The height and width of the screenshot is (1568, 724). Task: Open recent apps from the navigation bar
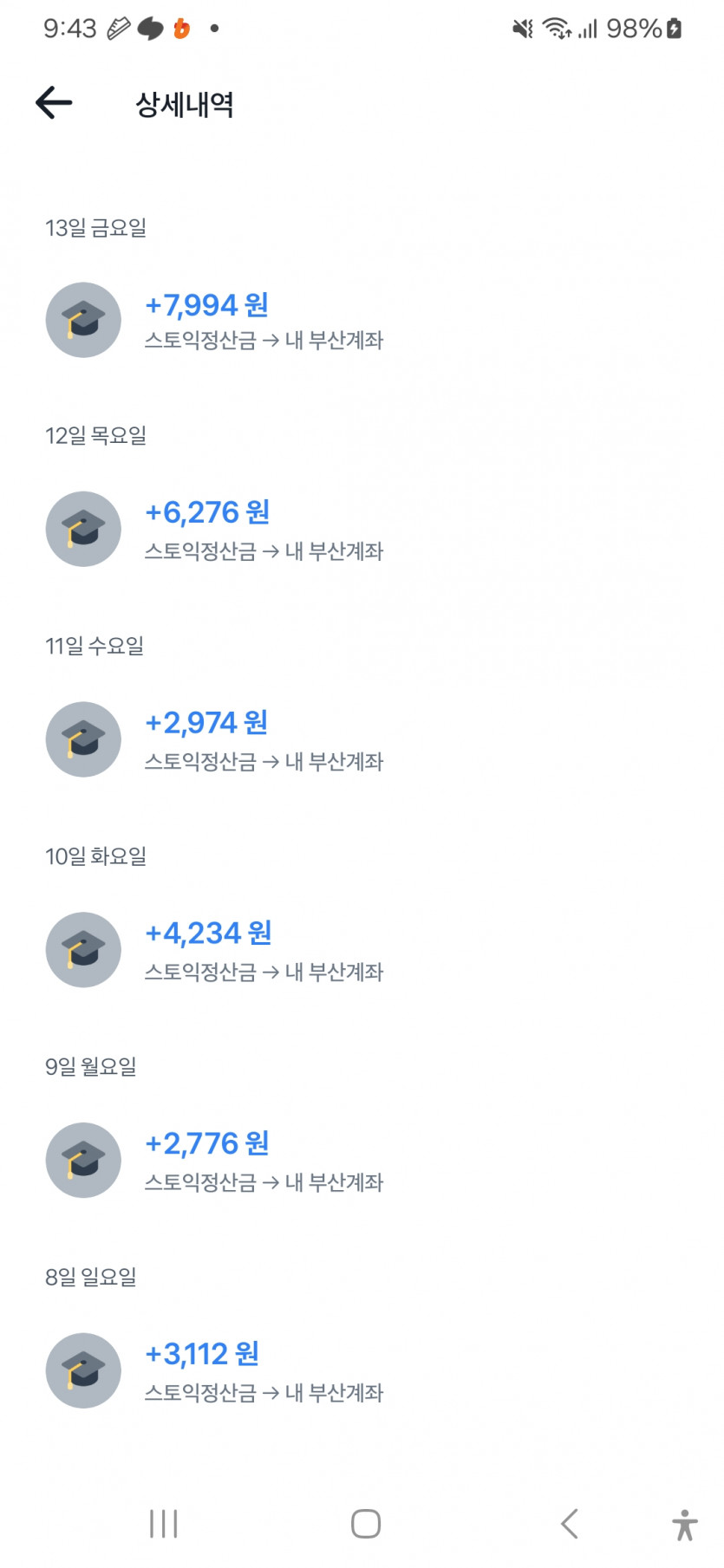[x=163, y=1523]
